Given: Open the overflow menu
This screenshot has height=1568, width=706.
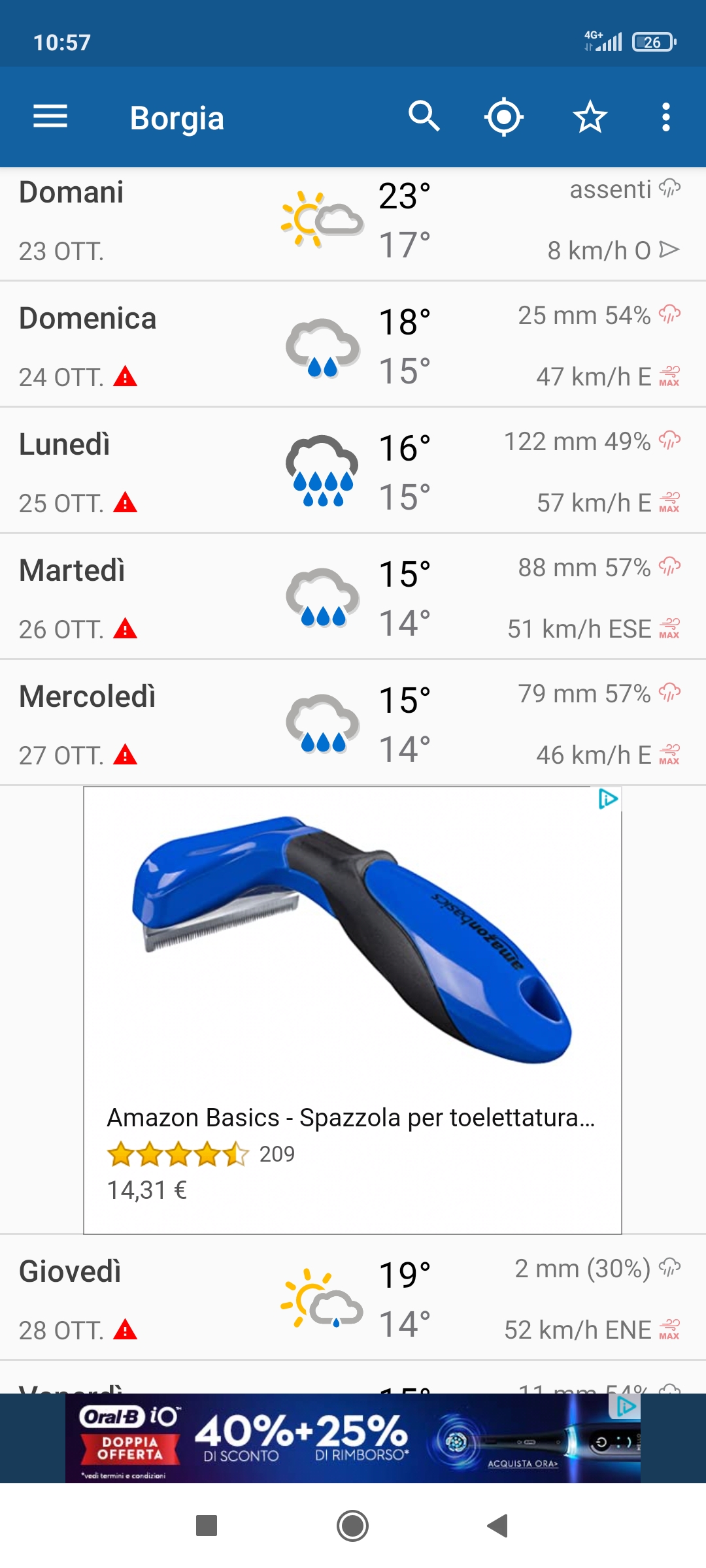Looking at the screenshot, I should 665,118.
